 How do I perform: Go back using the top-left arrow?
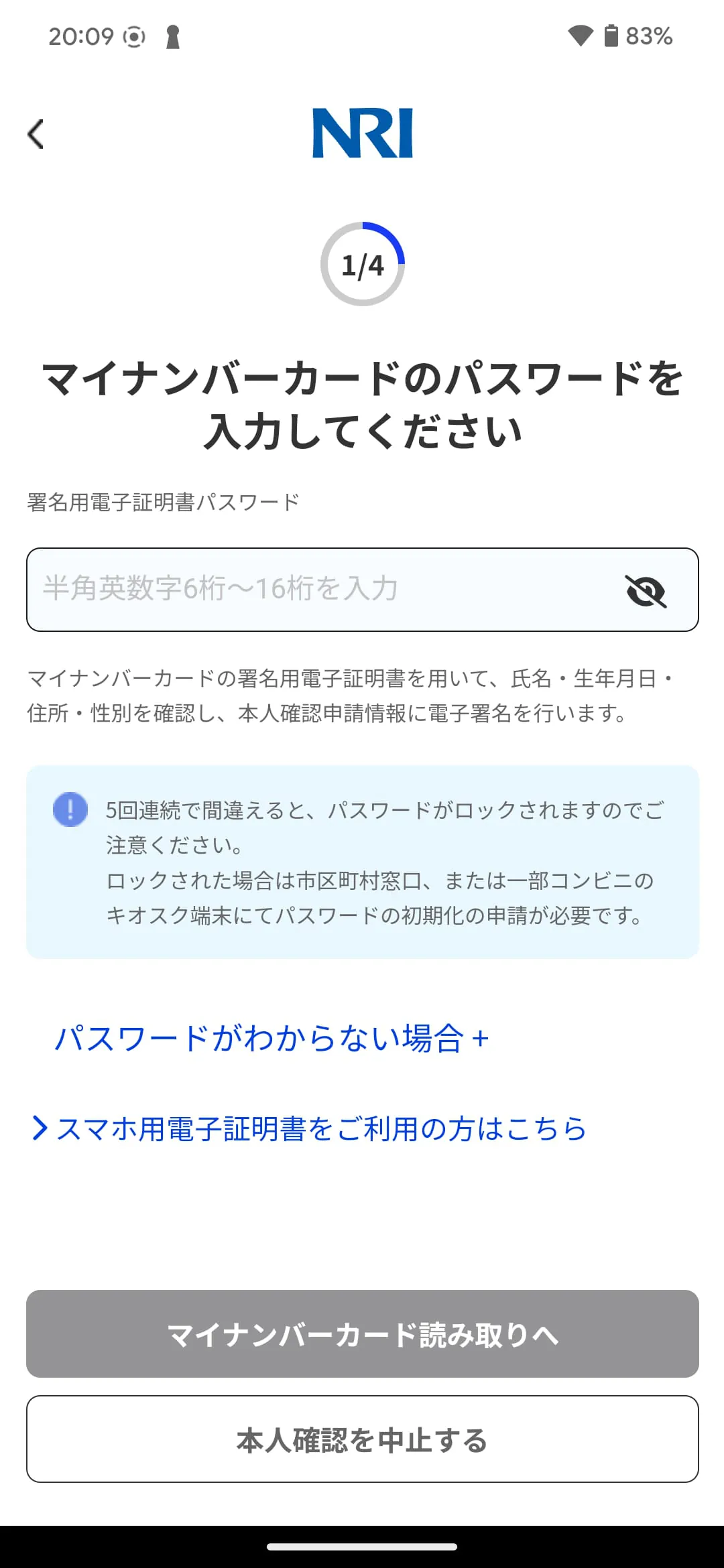pyautogui.click(x=36, y=134)
